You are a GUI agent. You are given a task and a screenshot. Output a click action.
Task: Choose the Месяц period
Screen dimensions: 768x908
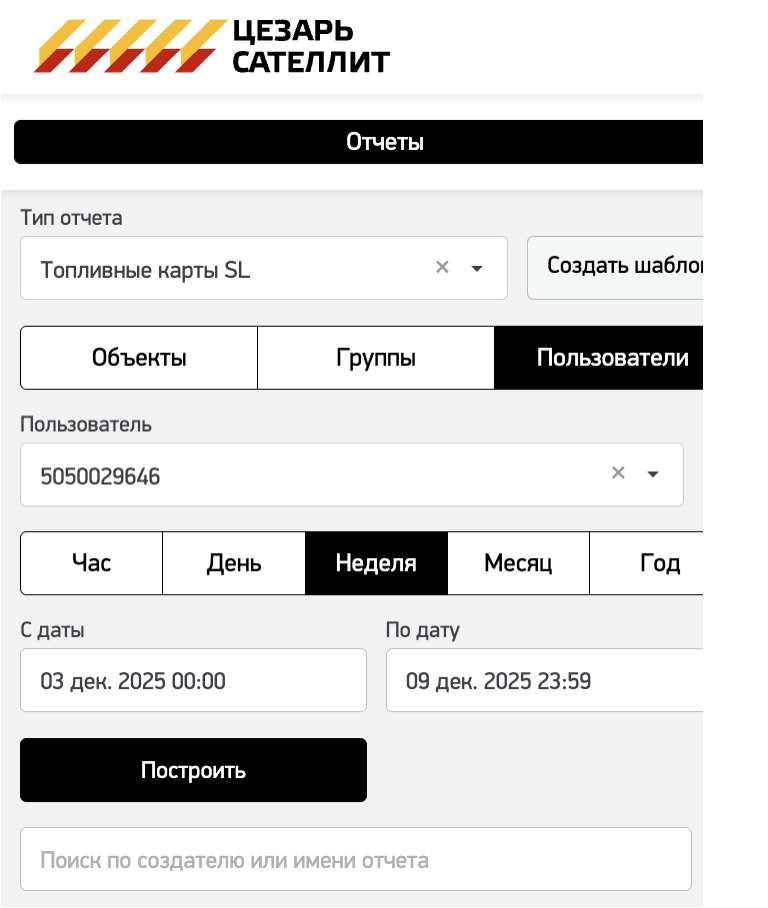click(x=518, y=563)
